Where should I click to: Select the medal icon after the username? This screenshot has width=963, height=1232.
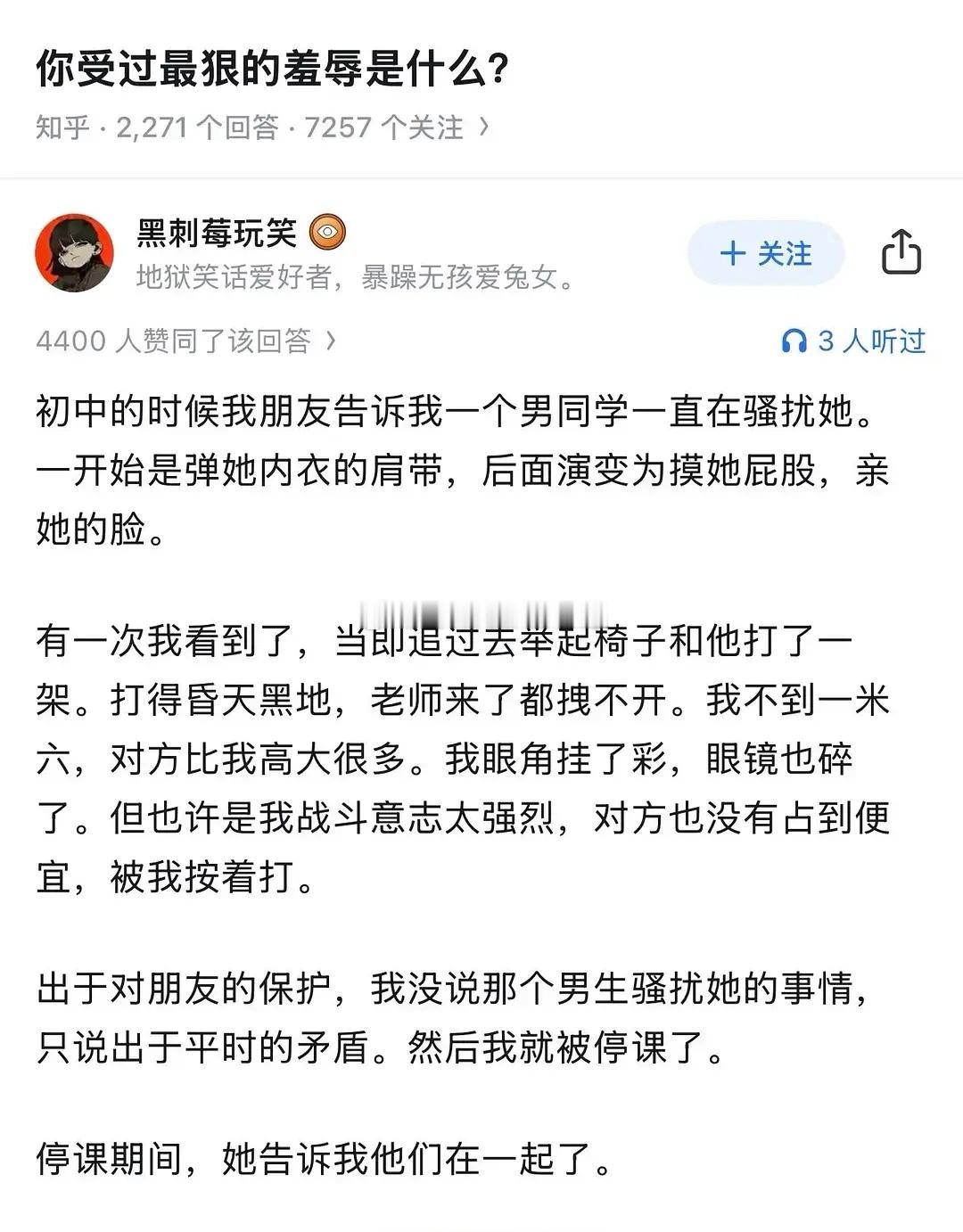pos(327,234)
